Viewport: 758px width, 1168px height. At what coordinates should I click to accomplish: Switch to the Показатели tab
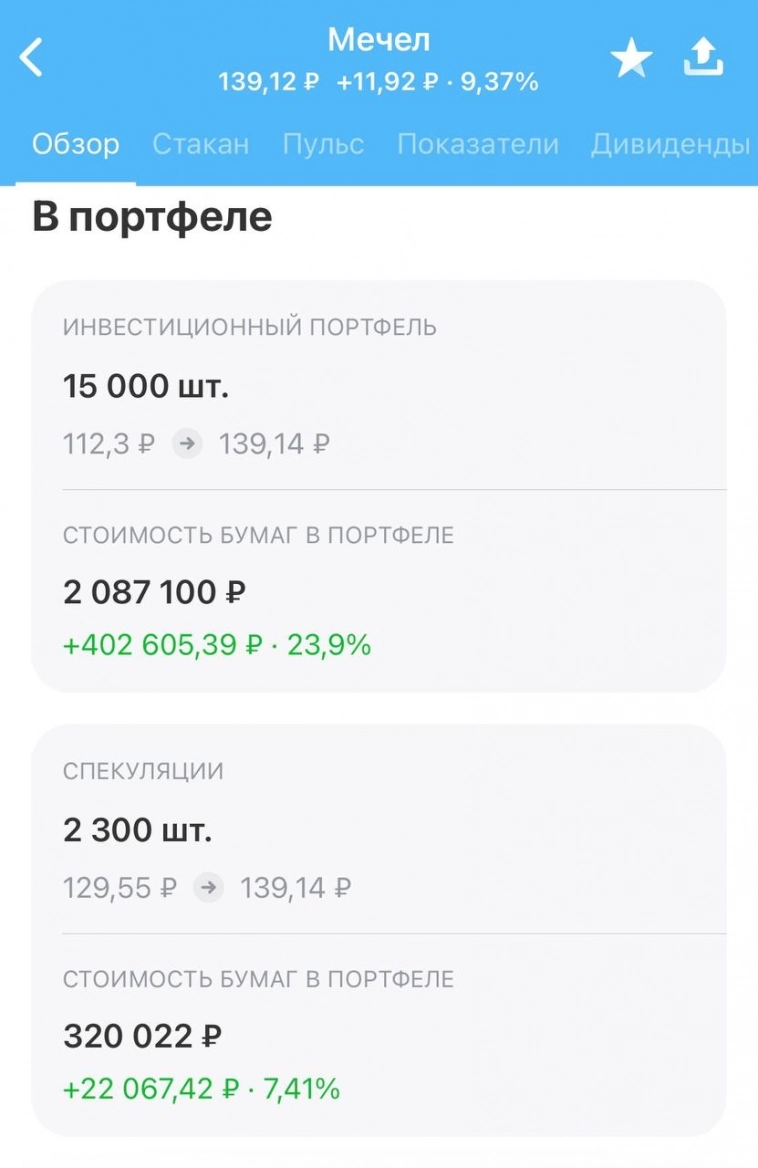tap(479, 144)
